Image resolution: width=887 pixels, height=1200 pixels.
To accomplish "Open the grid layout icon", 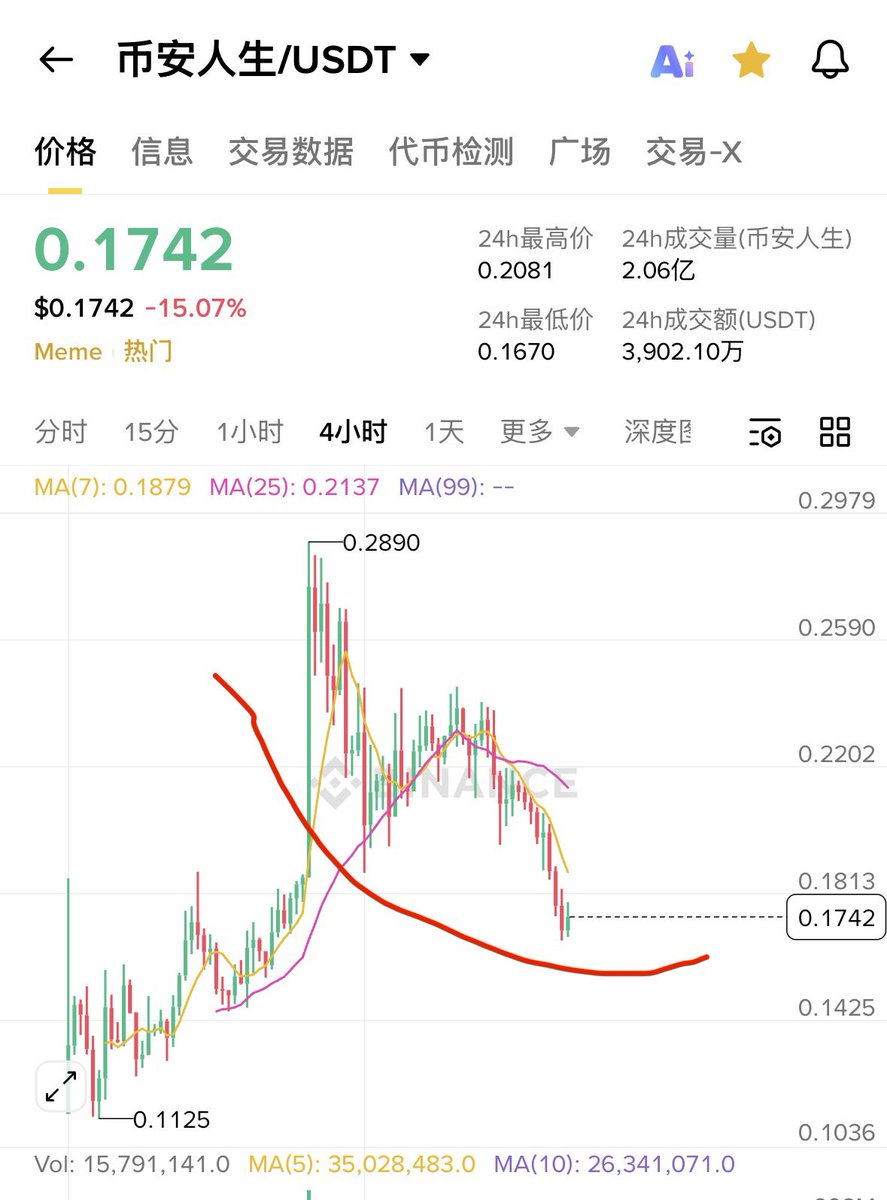I will 835,432.
